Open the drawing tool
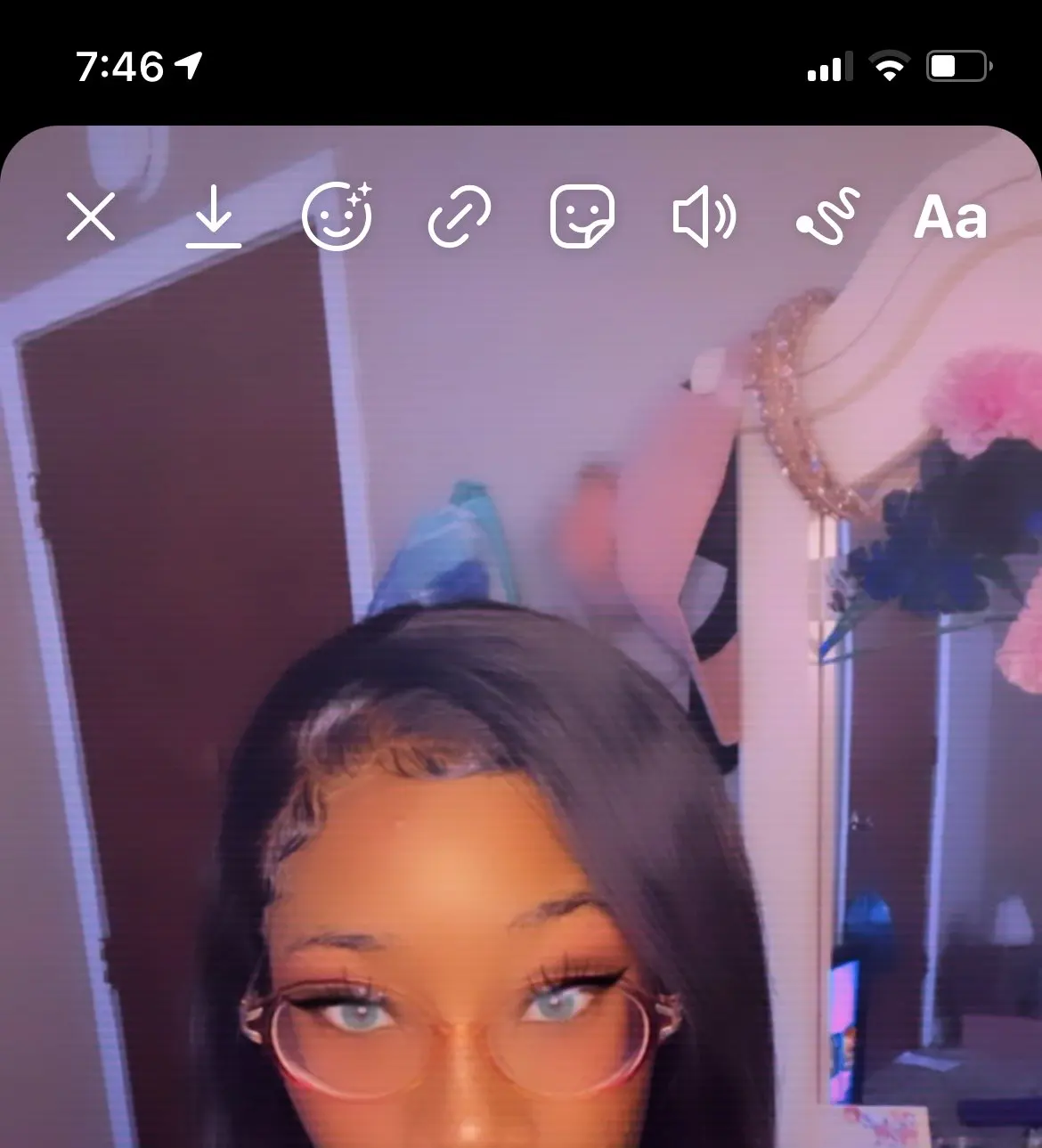This screenshot has height=1148, width=1042. (x=827, y=217)
